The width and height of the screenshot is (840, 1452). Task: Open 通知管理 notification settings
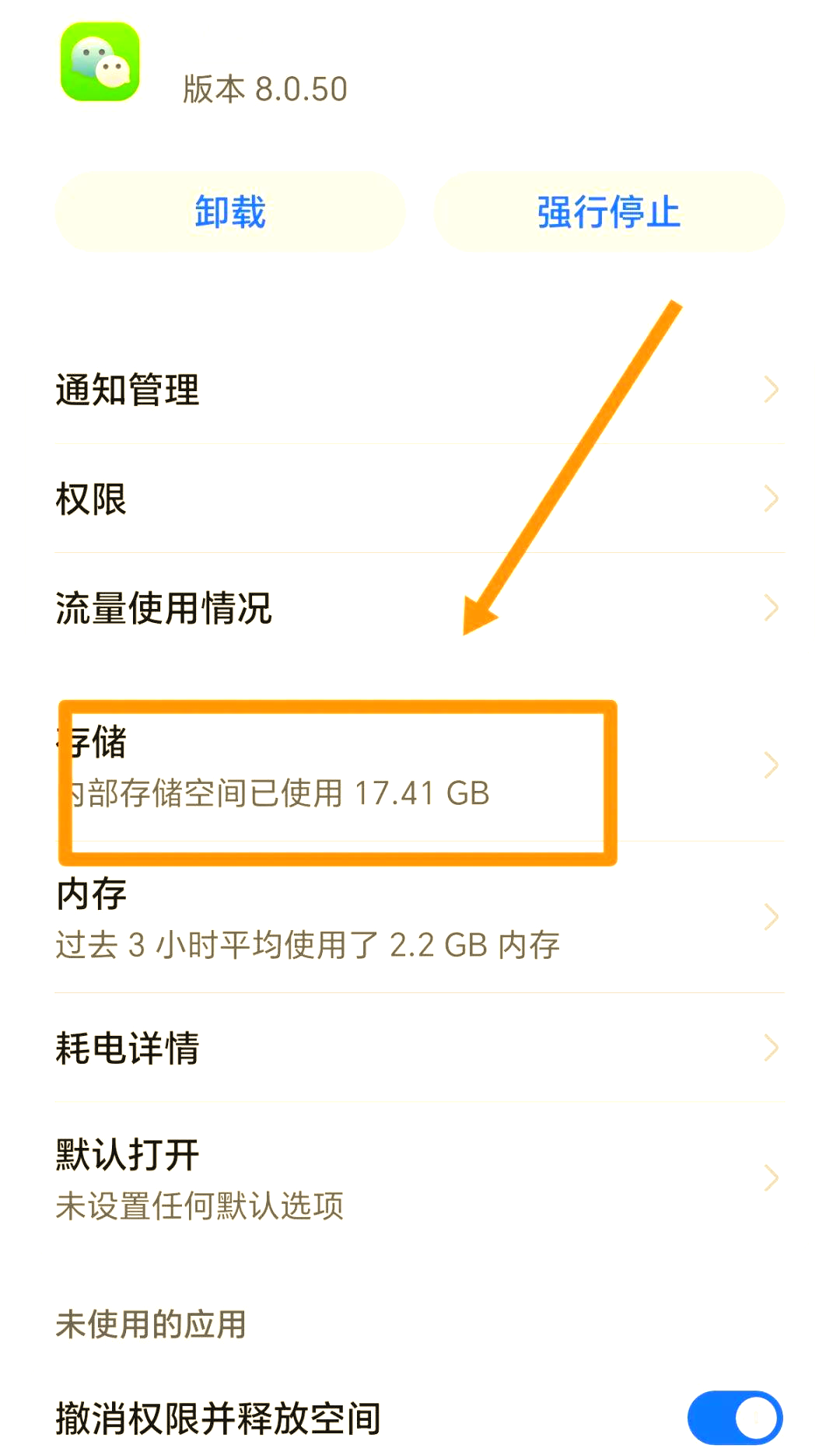(x=420, y=390)
